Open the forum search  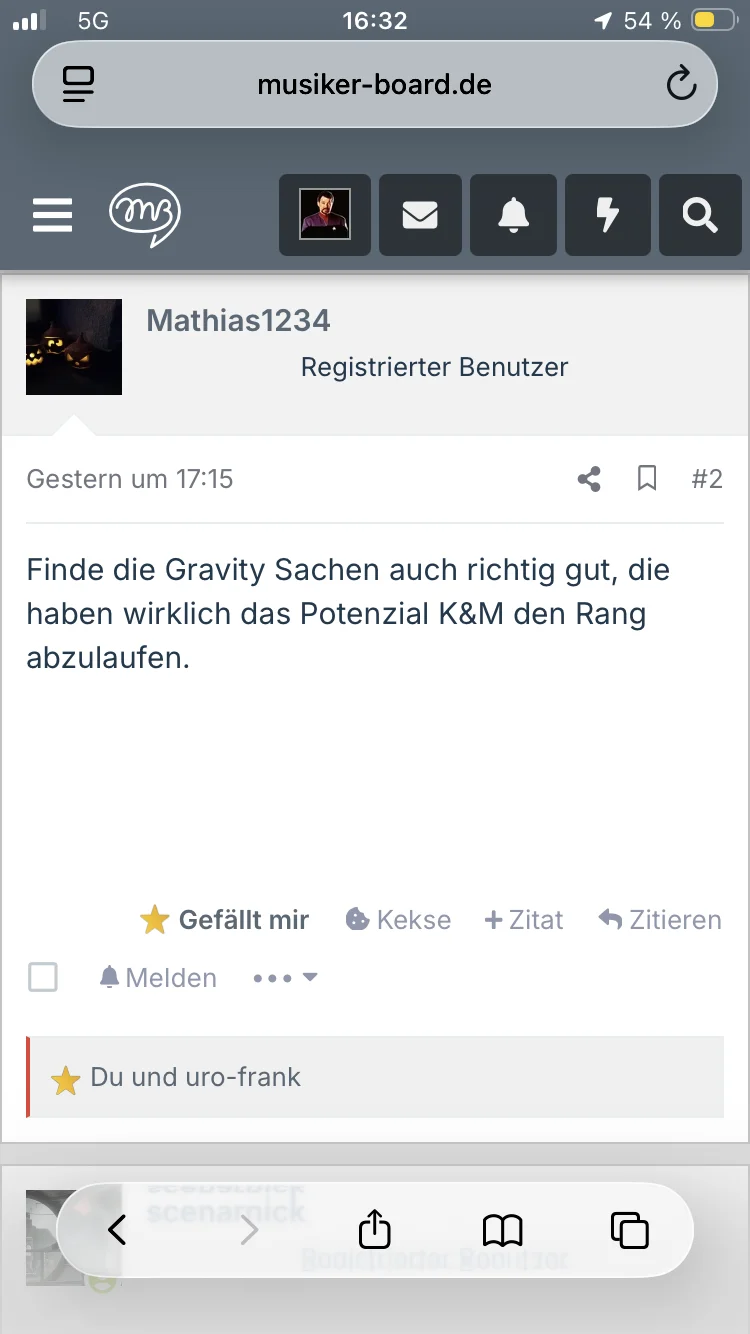coord(699,214)
